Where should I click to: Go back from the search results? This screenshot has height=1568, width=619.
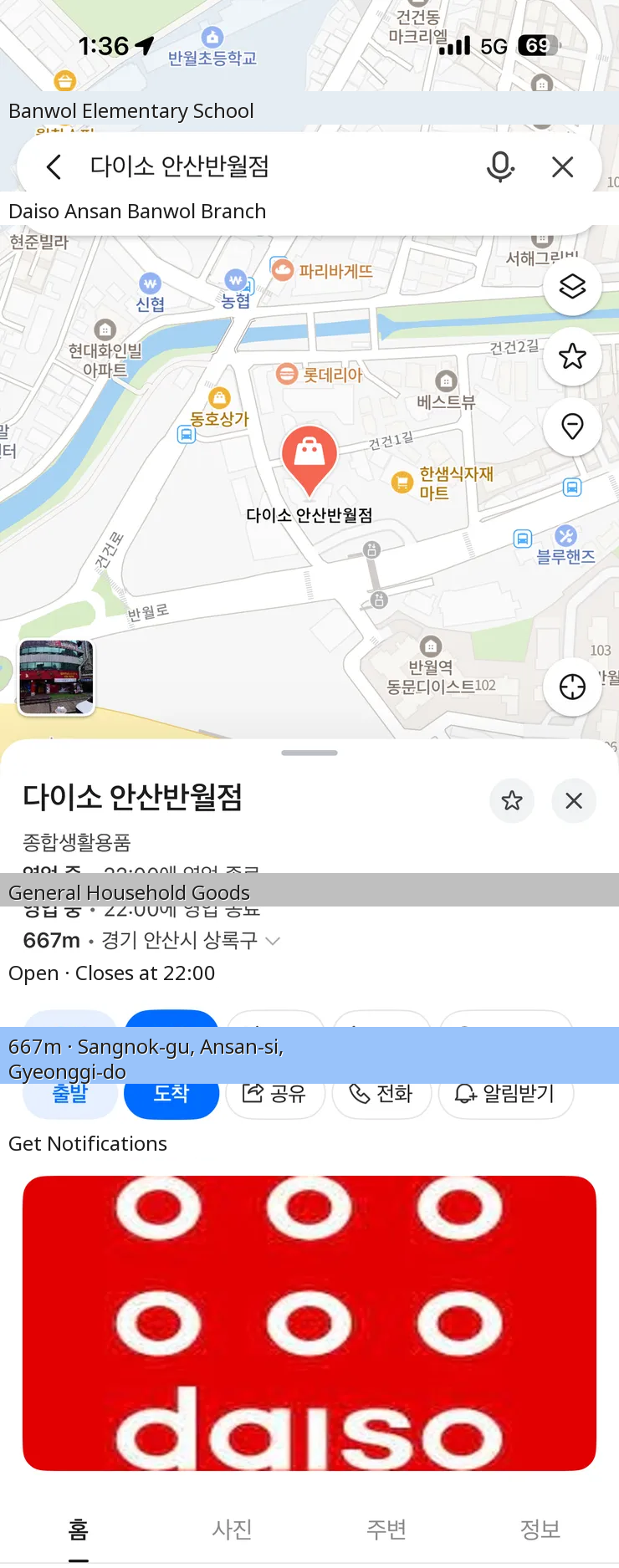54,167
